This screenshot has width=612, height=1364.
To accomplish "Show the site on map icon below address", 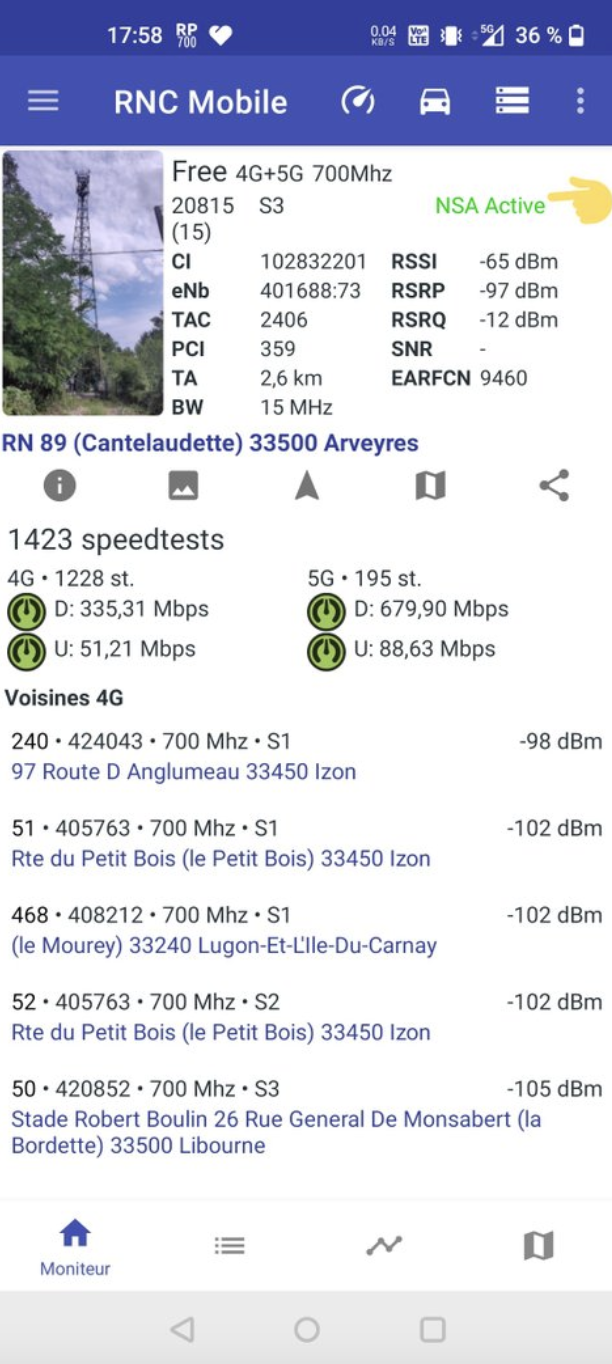I will [430, 486].
